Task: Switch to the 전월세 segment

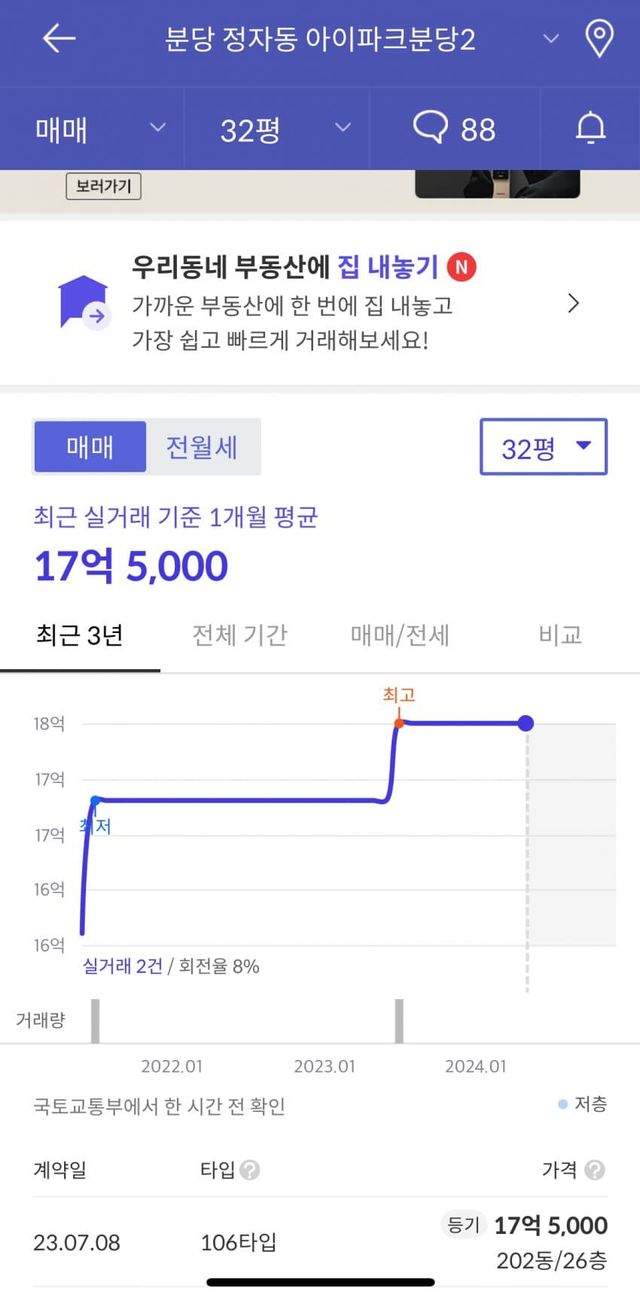Action: [x=202, y=447]
